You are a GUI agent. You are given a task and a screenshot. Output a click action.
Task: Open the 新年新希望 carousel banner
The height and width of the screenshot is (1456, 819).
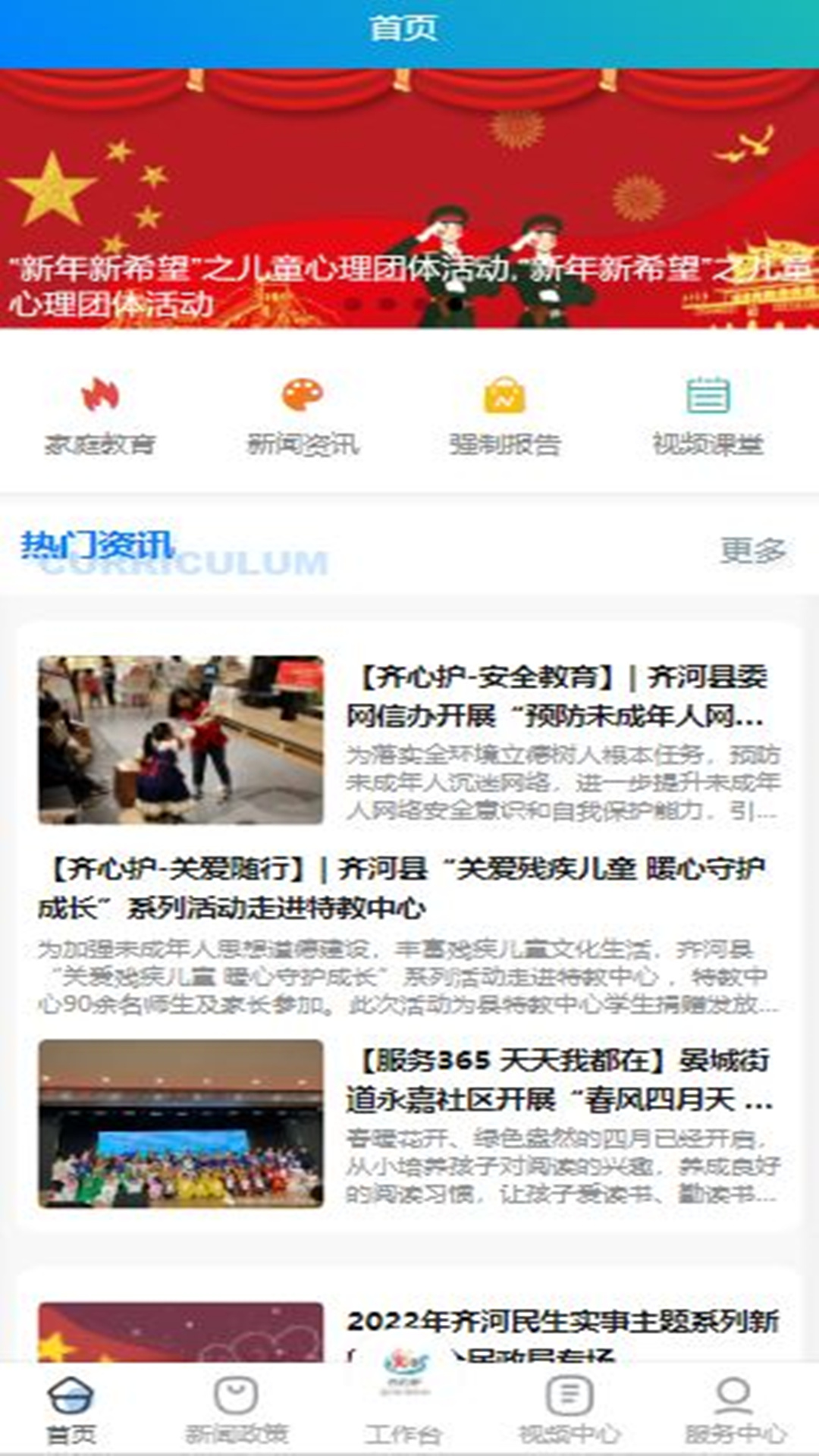[409, 199]
